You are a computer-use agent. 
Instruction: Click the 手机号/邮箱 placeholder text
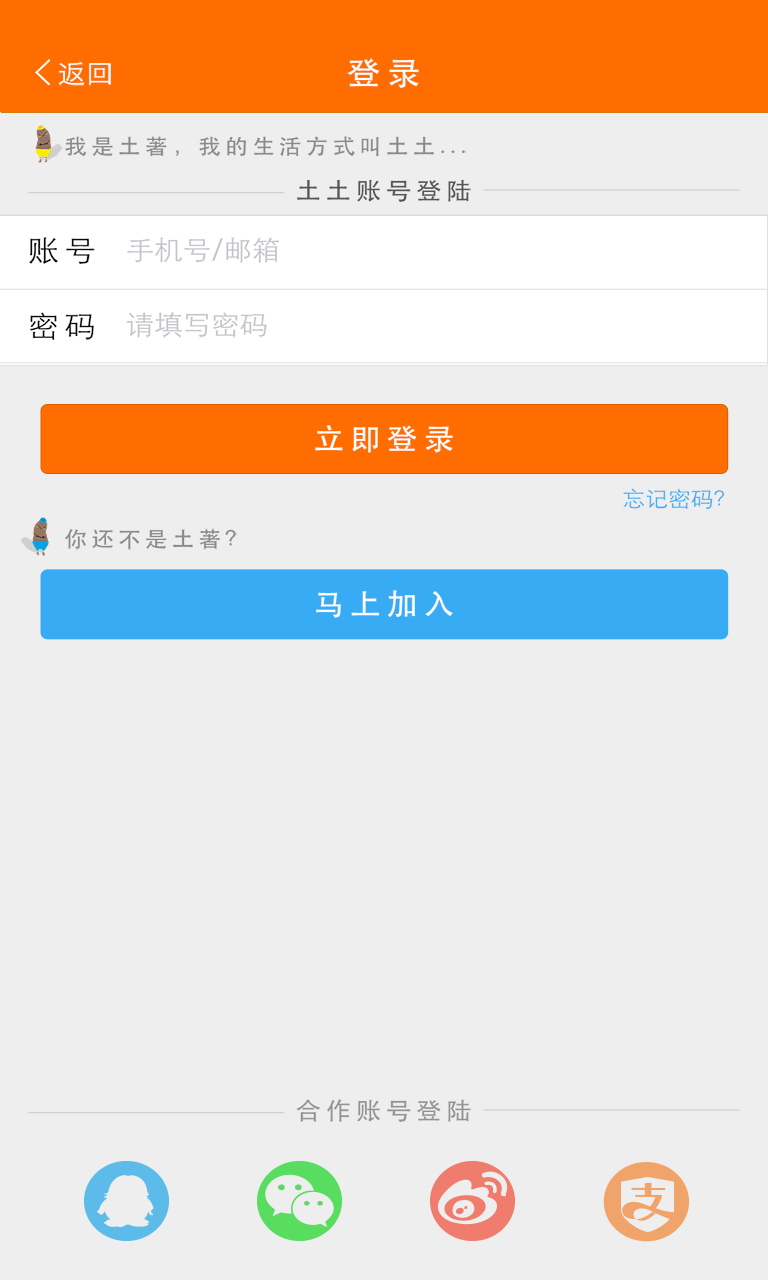202,252
